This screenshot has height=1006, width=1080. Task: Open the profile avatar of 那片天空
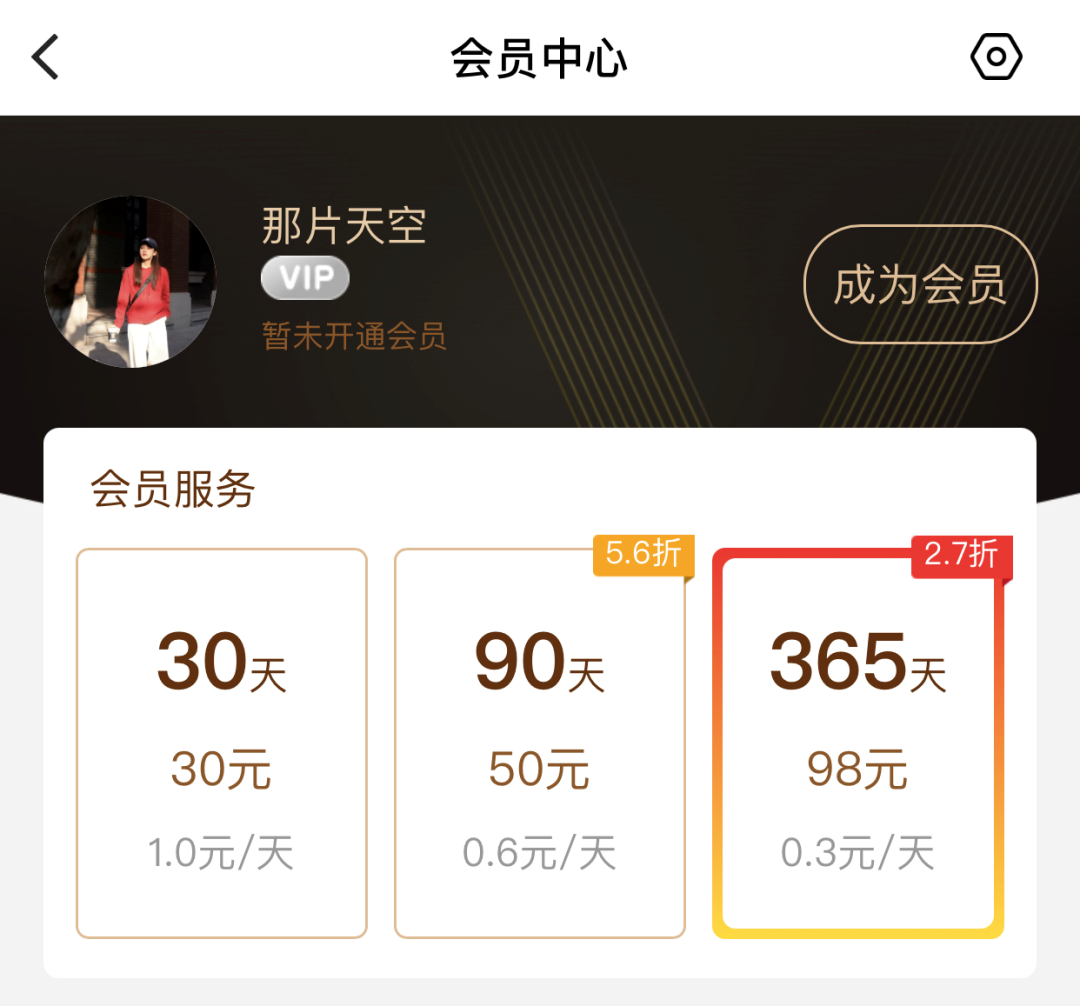point(130,282)
